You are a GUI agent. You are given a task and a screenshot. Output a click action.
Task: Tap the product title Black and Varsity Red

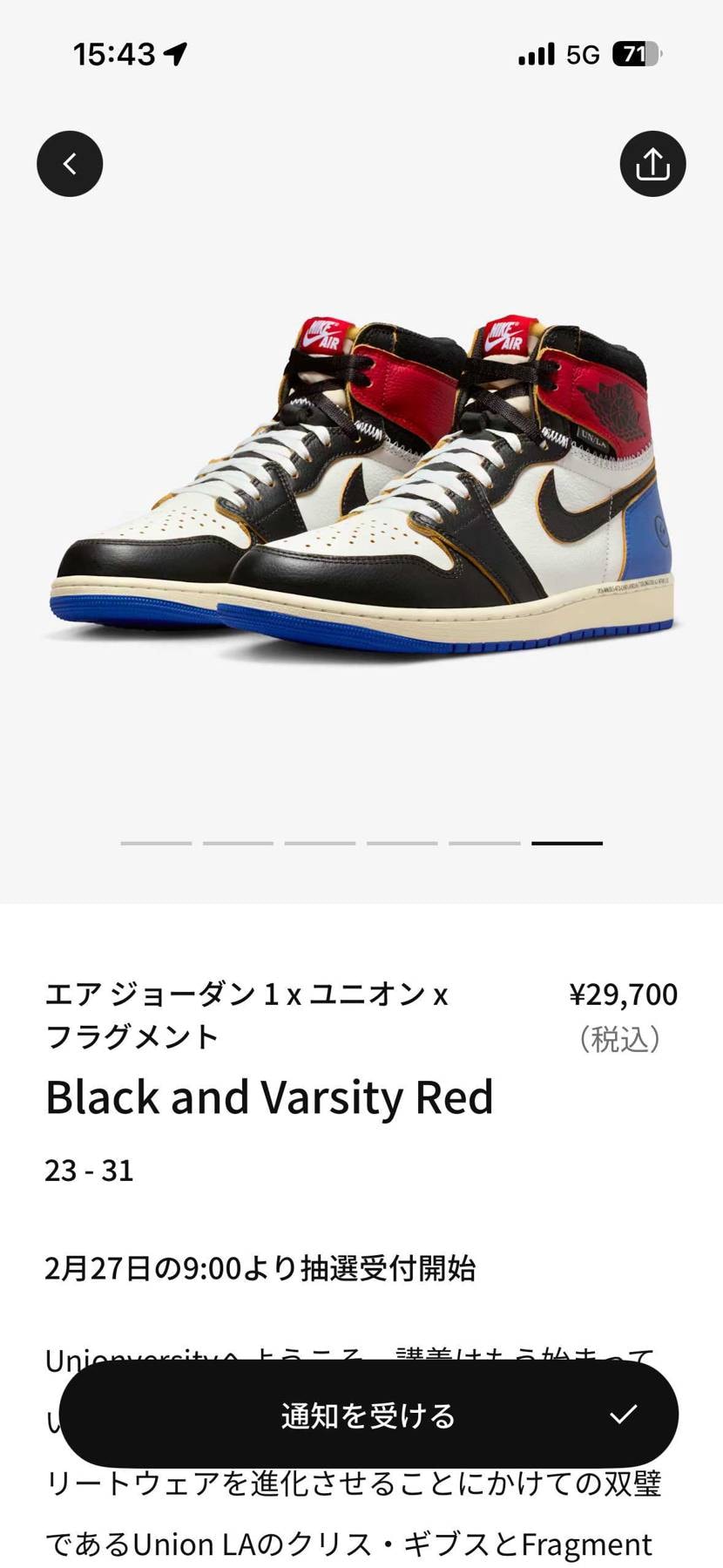coord(270,1097)
